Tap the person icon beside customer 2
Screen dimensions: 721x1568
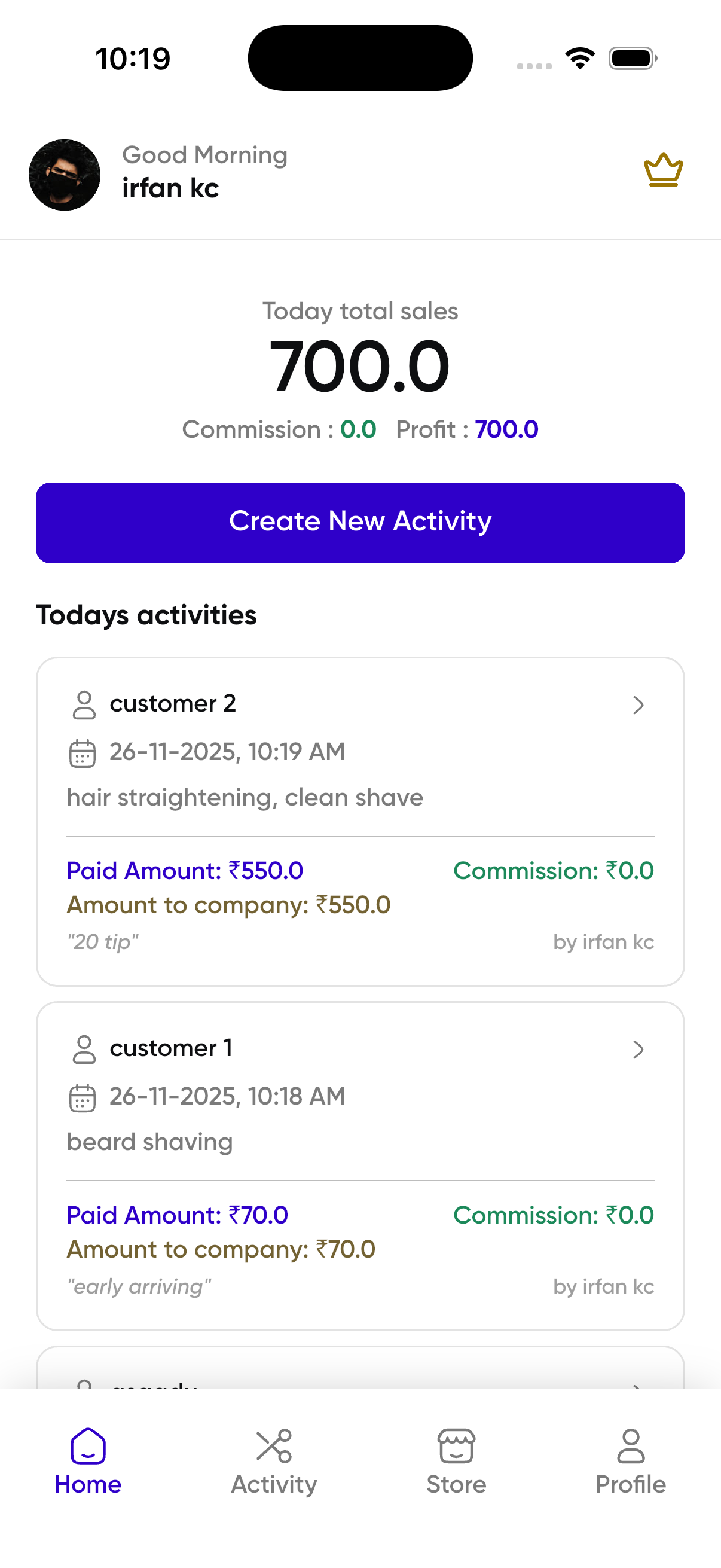(84, 704)
